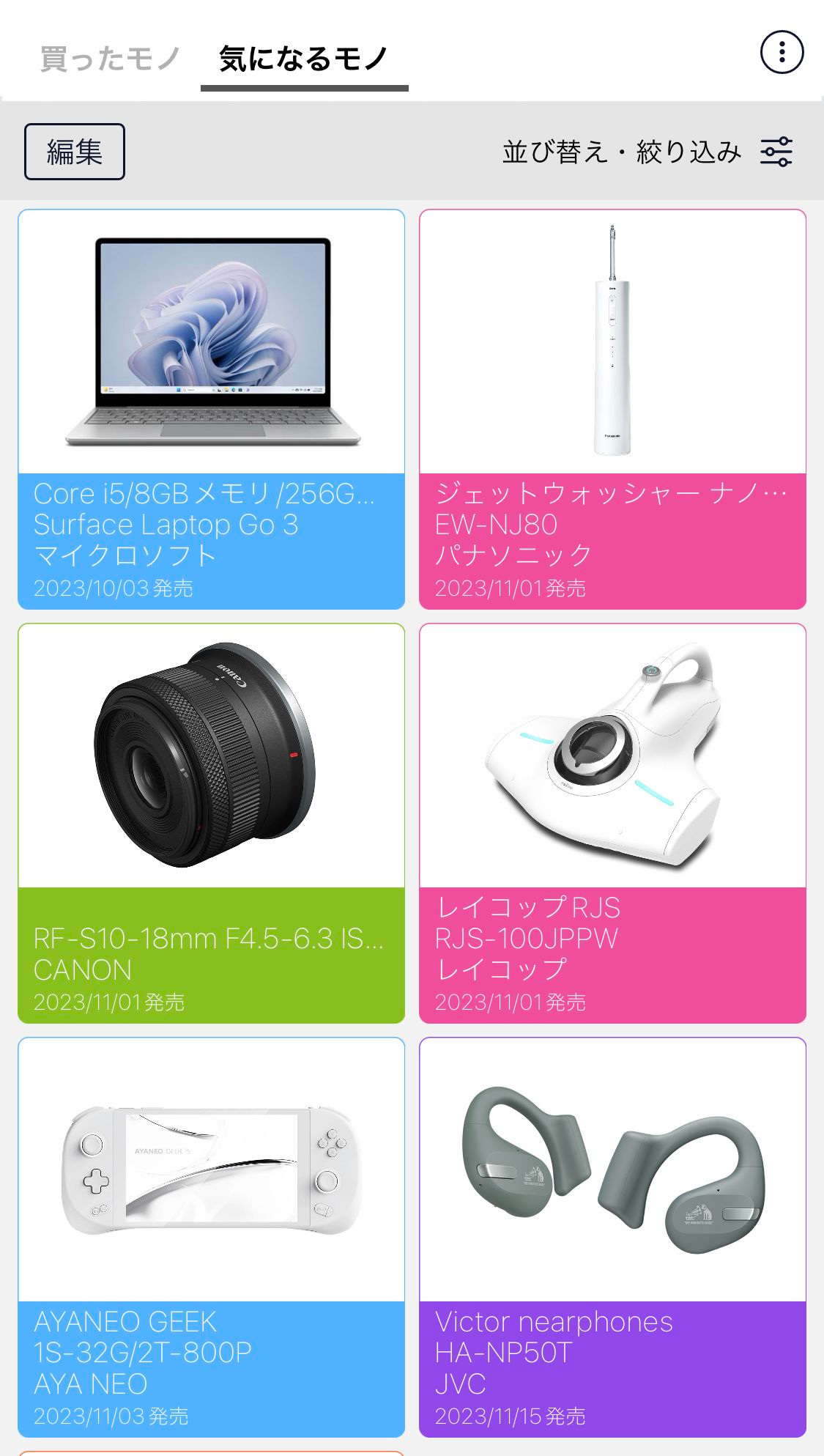Open the Victor nearphones HA-NP50T card
The height and width of the screenshot is (1456, 824).
tap(612, 1237)
